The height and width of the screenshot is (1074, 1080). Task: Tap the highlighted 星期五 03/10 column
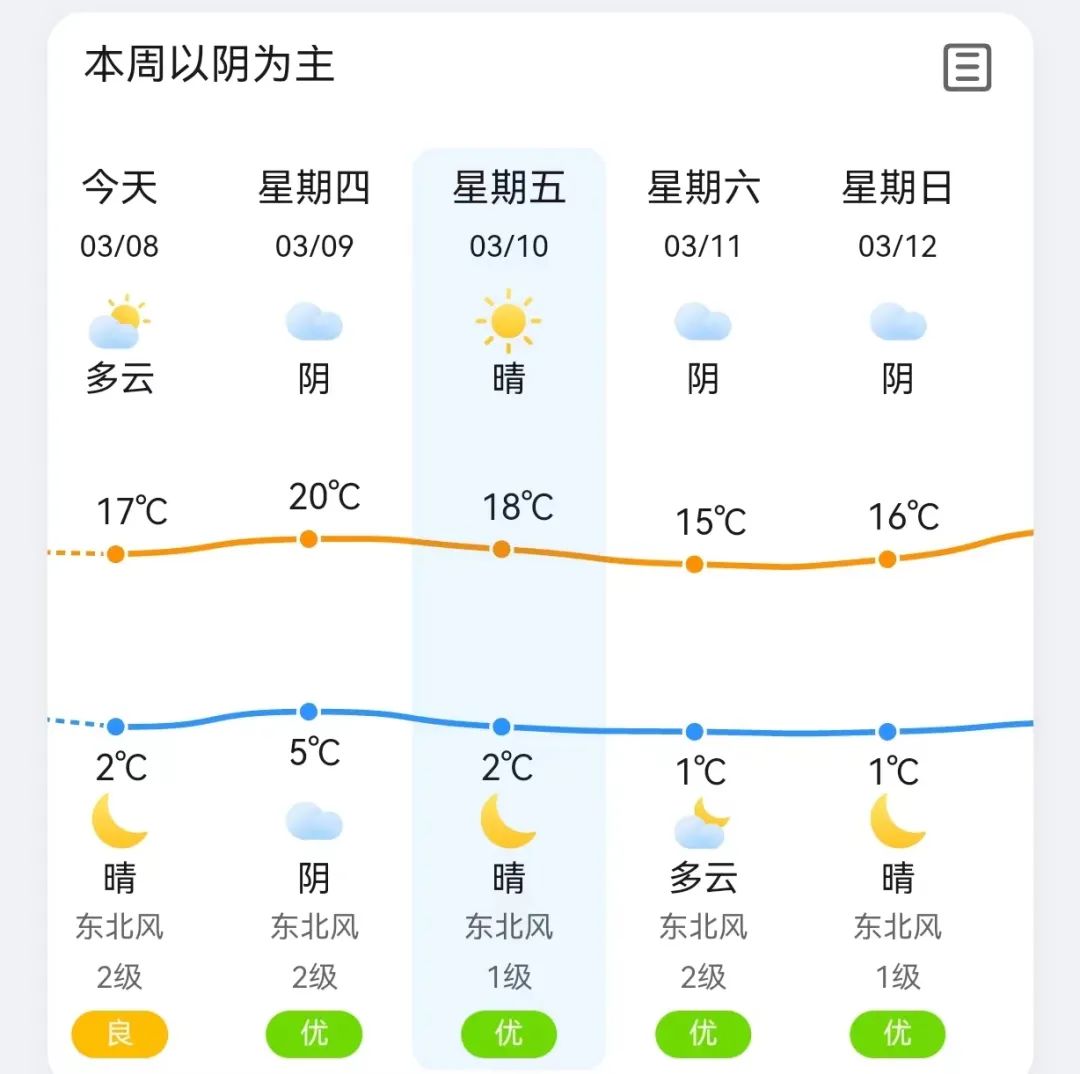point(509,215)
